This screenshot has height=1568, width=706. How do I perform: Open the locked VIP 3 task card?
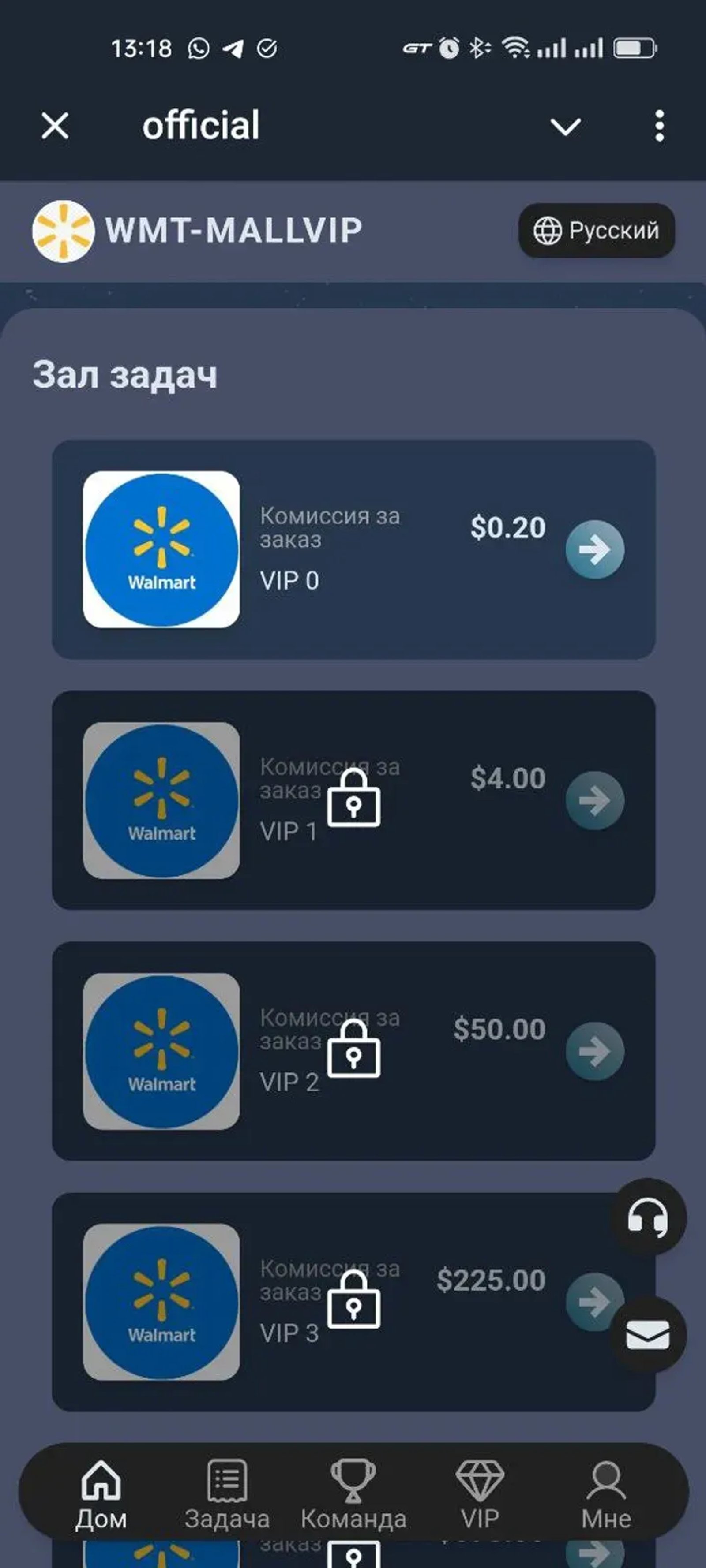tap(353, 1301)
